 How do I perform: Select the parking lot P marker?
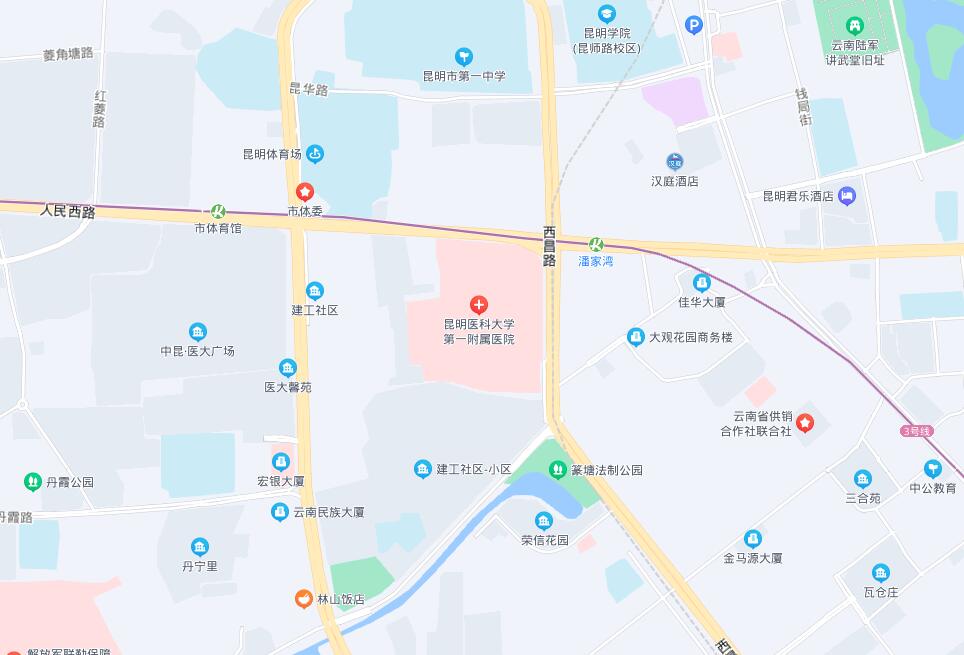[693, 25]
